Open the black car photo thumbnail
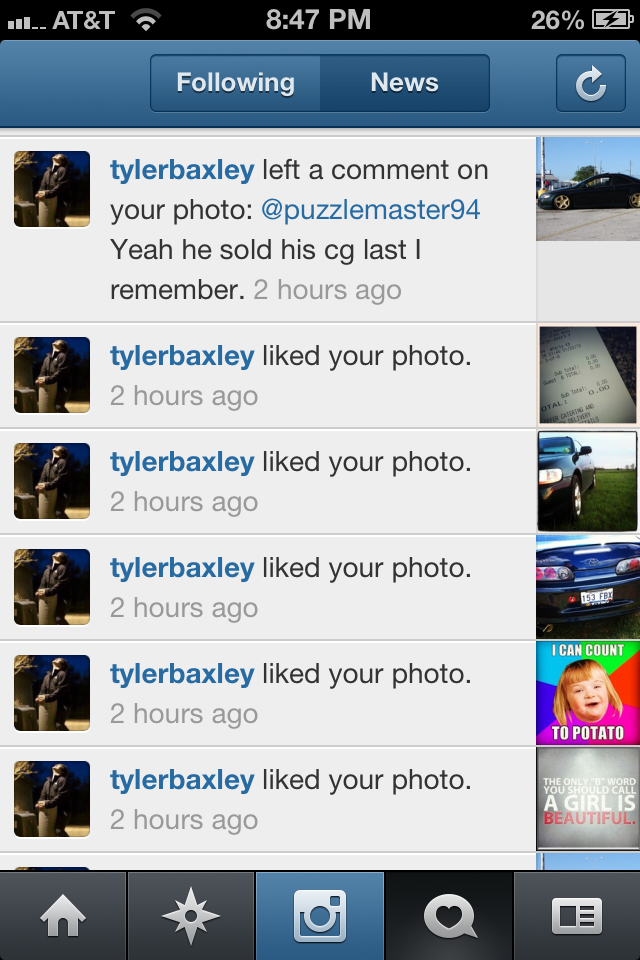The width and height of the screenshot is (640, 960). click(588, 189)
